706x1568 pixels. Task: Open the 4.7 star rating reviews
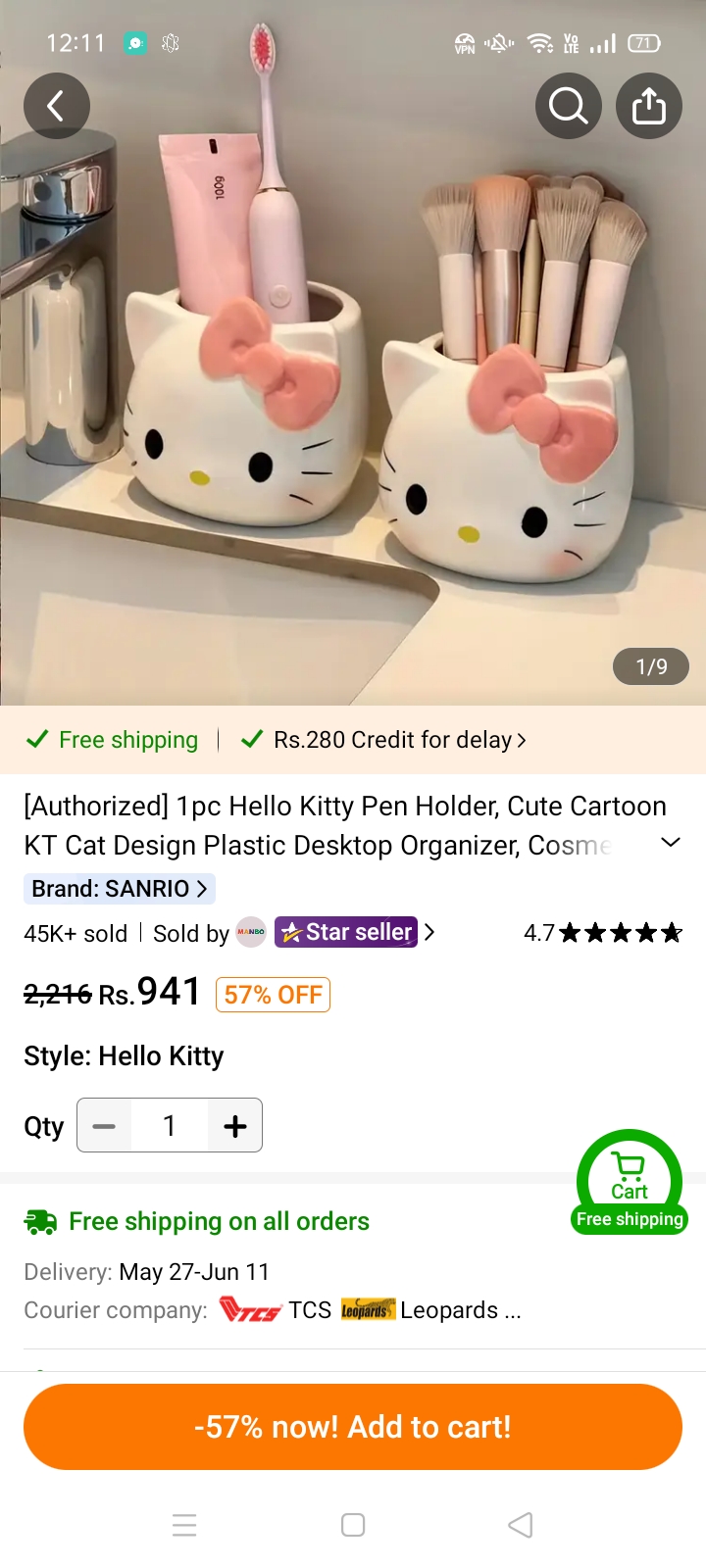tap(603, 932)
